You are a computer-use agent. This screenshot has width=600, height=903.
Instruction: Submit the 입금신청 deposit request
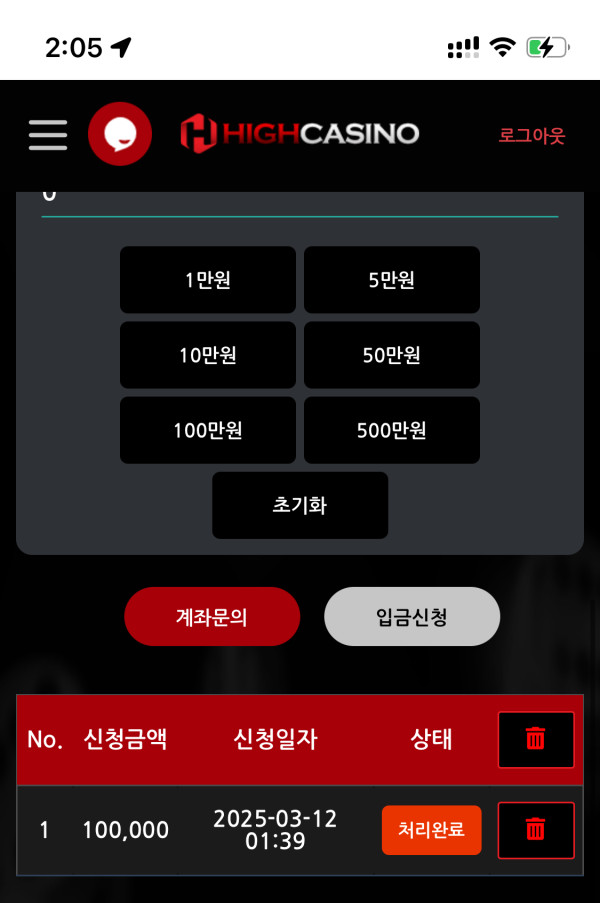412,616
